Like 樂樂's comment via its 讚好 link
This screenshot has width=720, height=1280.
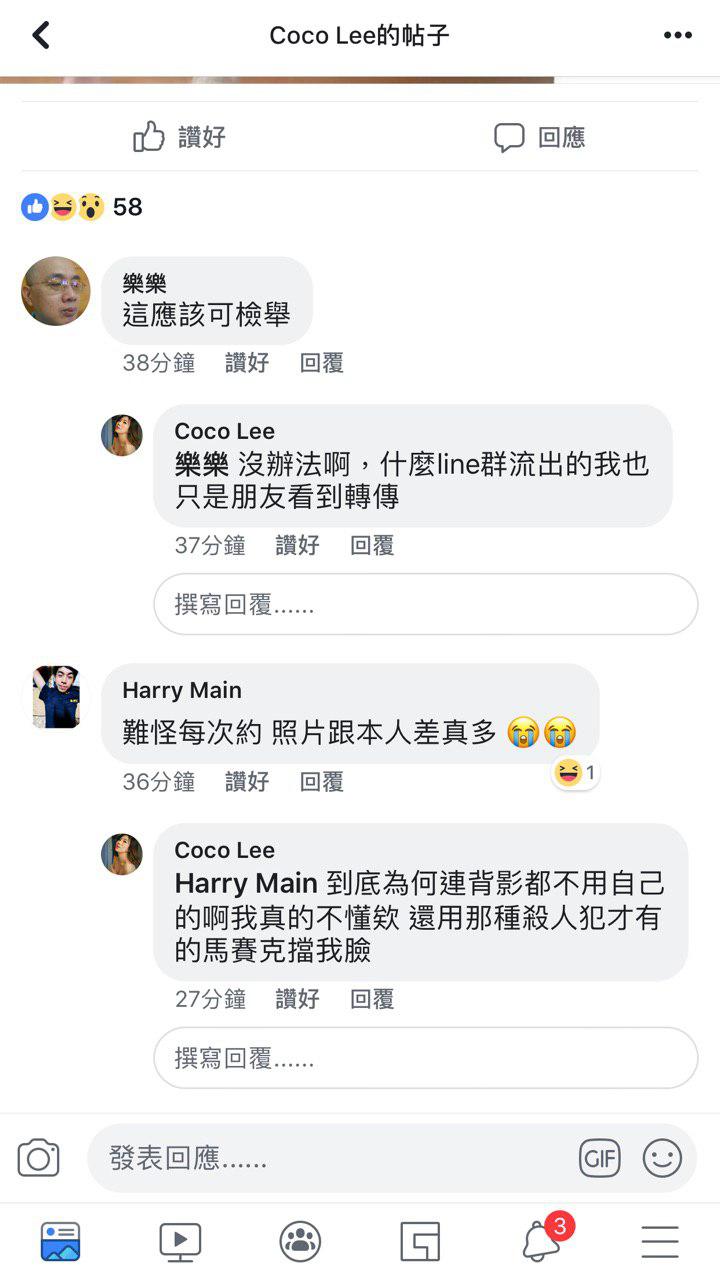(246, 363)
